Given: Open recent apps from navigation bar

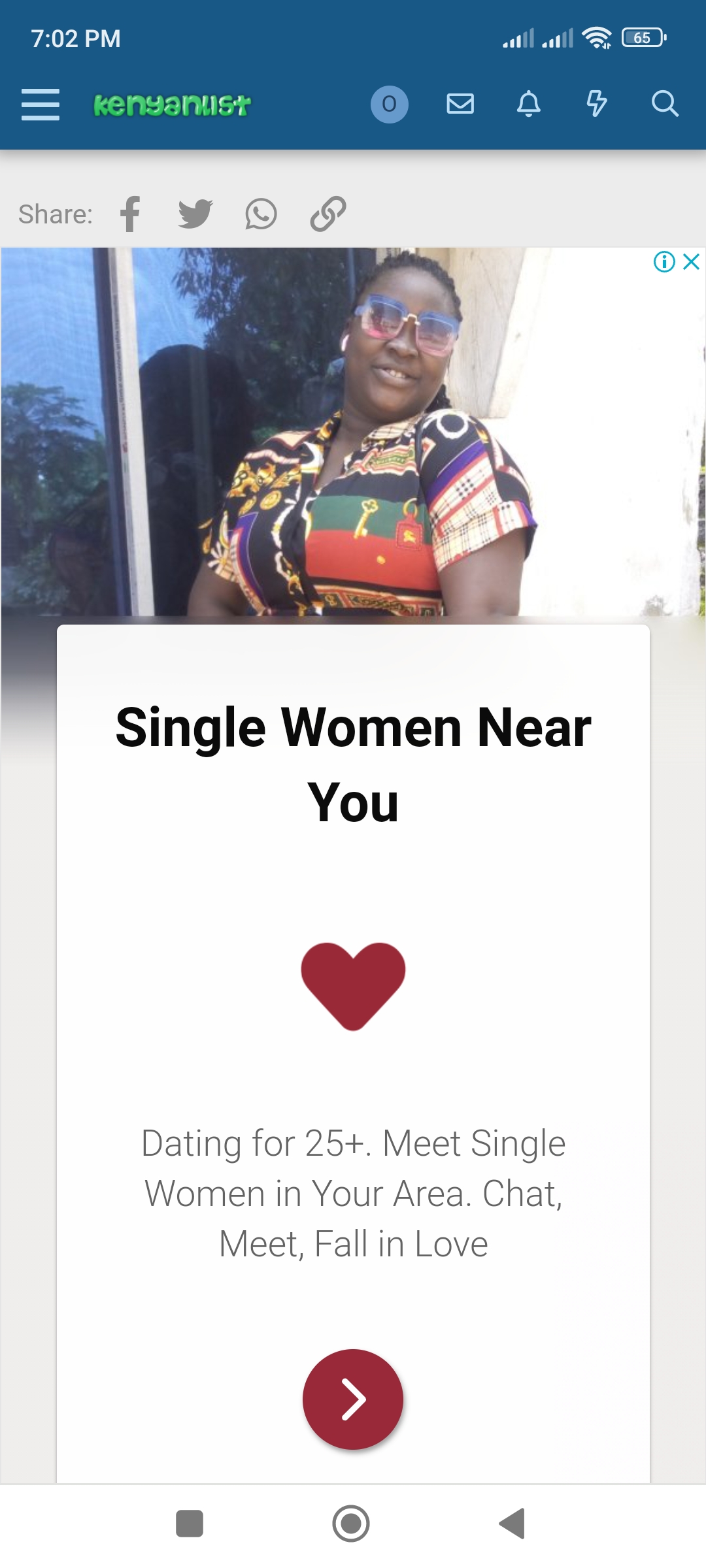Looking at the screenshot, I should pos(190,1524).
